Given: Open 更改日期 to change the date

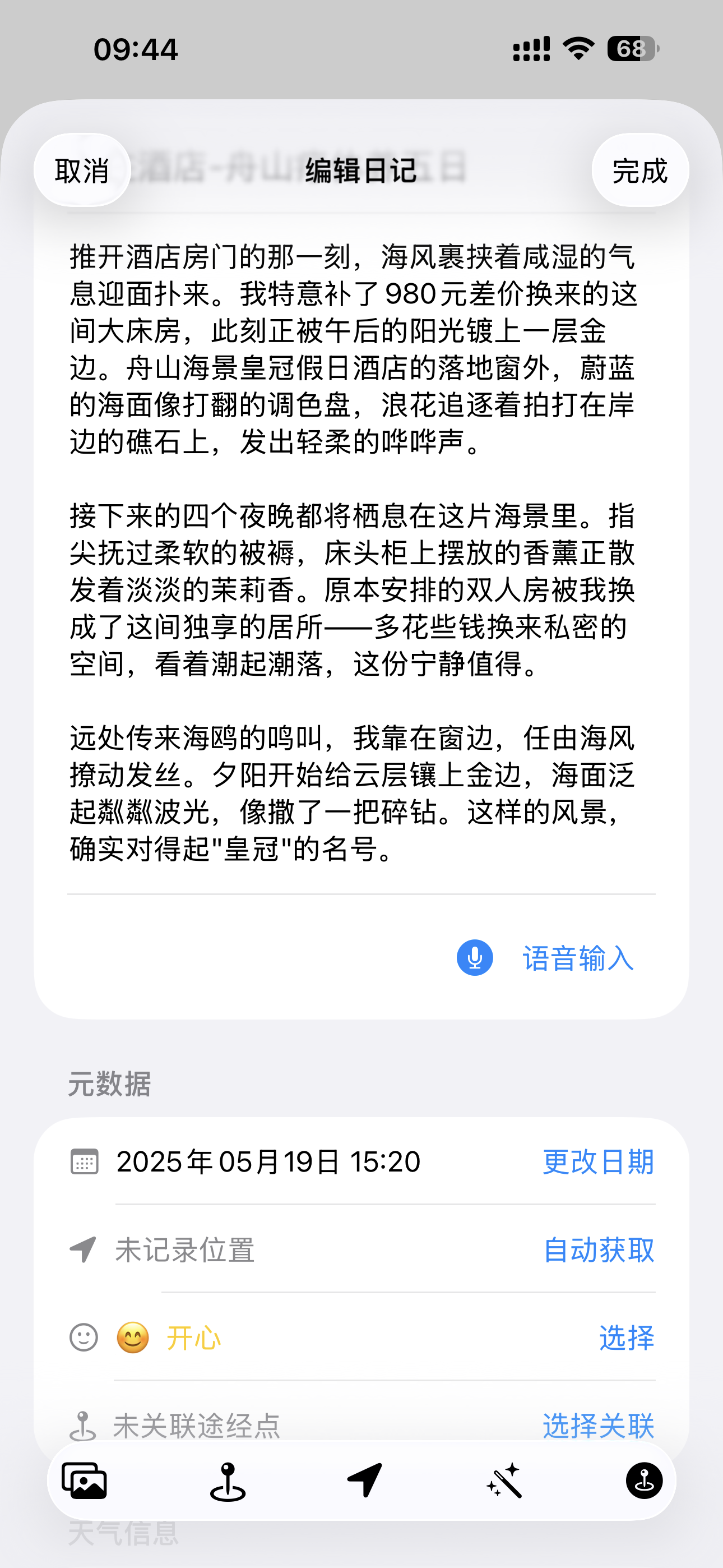Looking at the screenshot, I should coord(599,1160).
